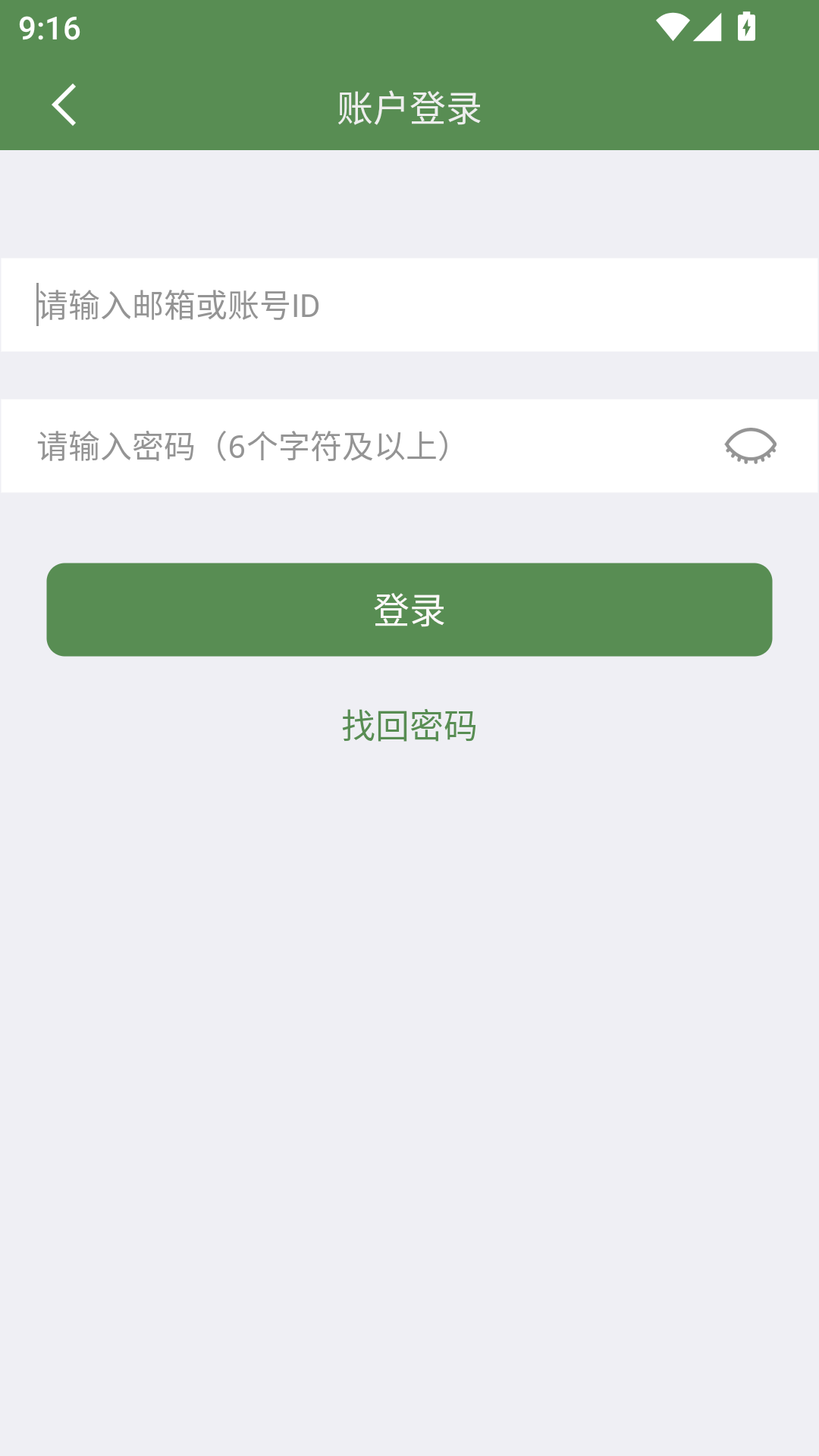Tap the status bar area

point(409,27)
